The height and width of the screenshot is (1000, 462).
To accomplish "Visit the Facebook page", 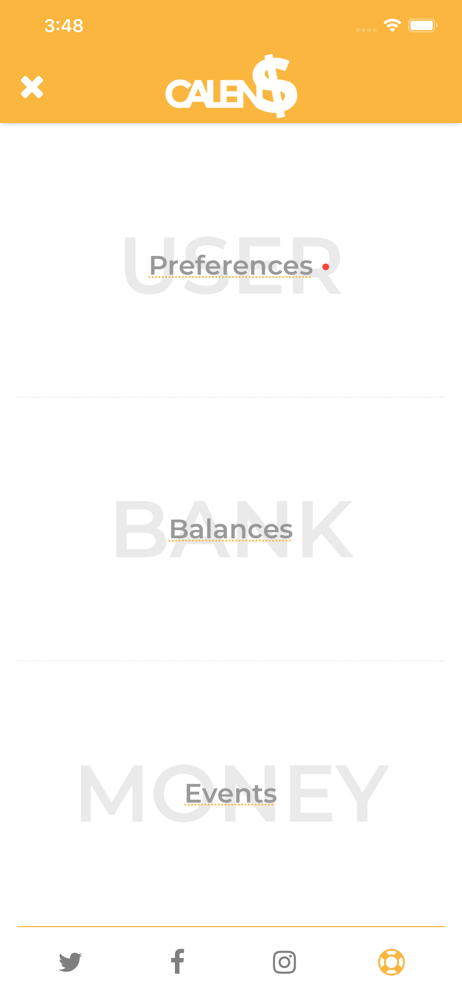I will [x=177, y=961].
